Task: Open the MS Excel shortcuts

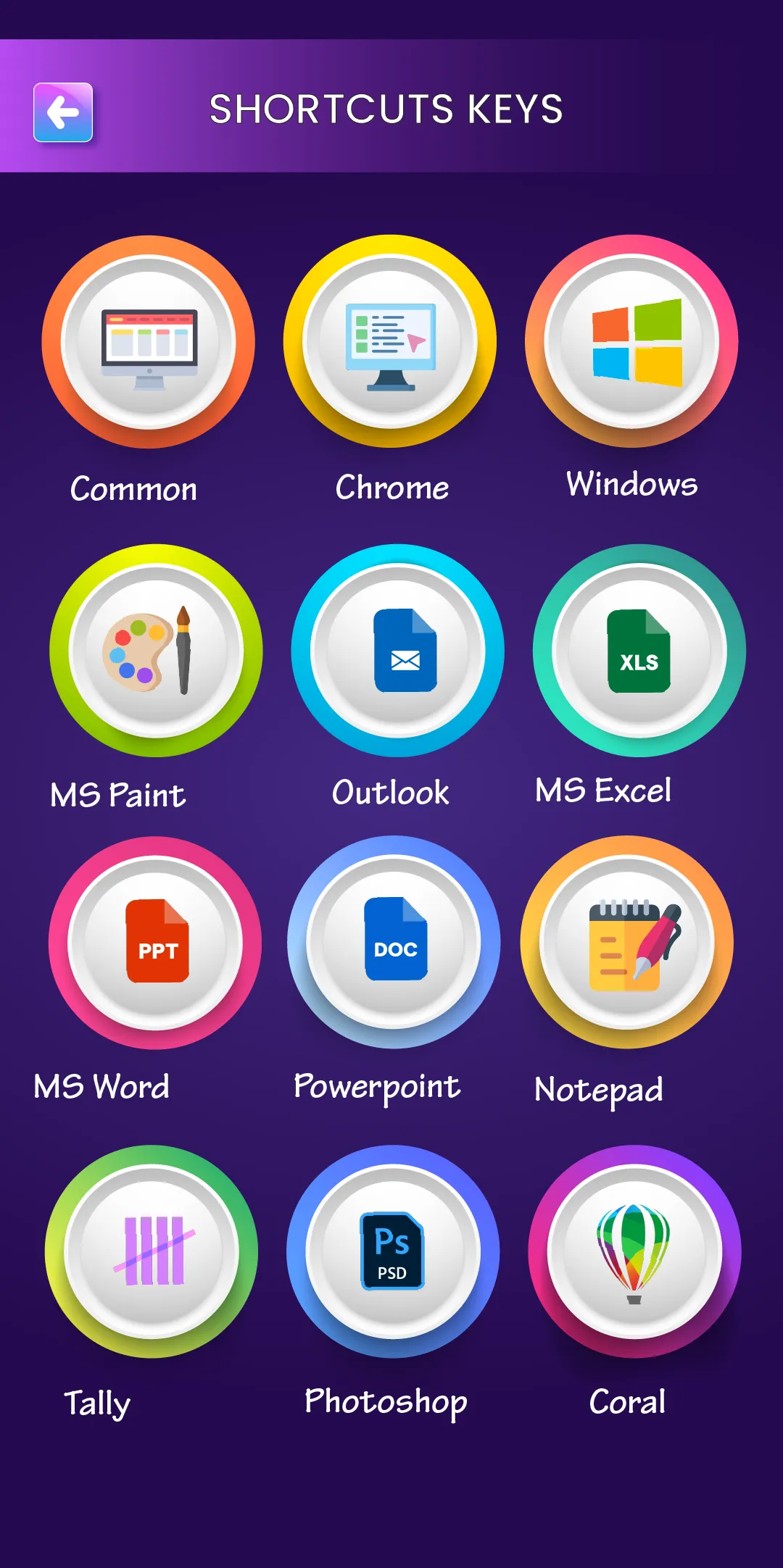Action: [x=639, y=651]
